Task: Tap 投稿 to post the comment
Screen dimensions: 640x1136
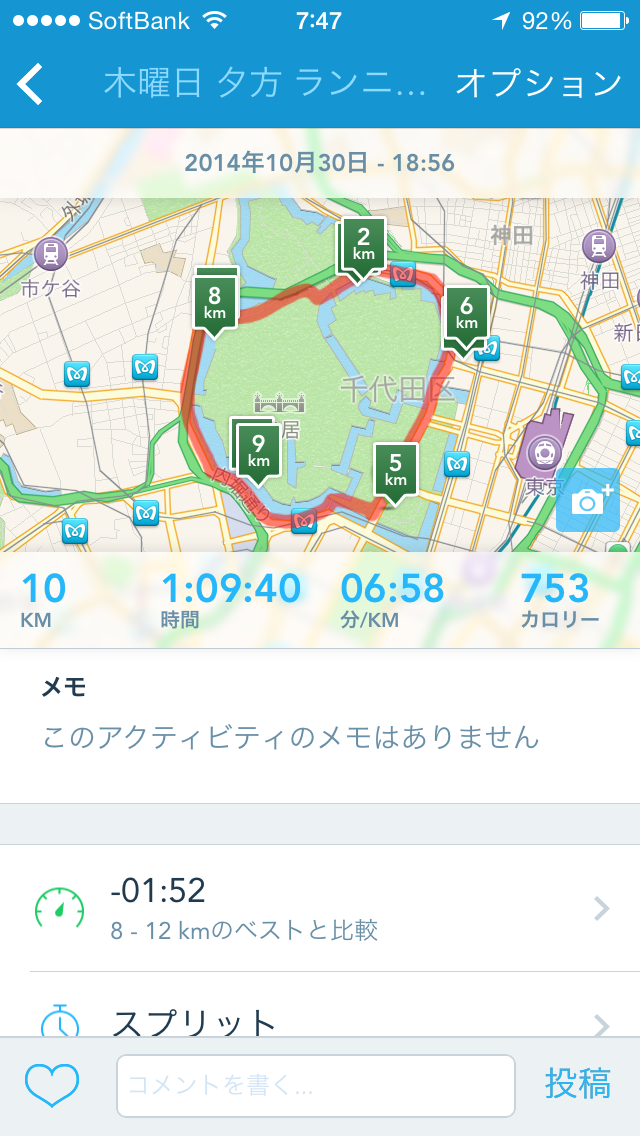Action: pos(578,1084)
